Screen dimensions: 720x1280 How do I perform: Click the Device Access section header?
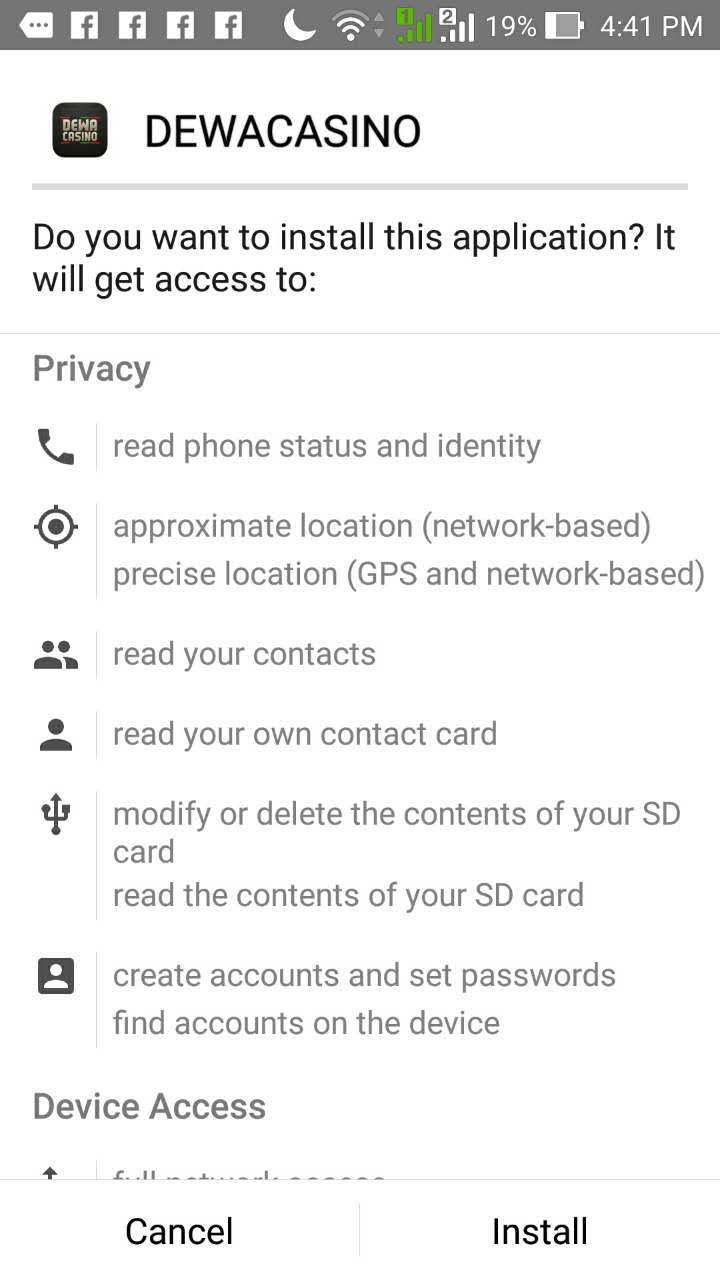[x=149, y=1106]
